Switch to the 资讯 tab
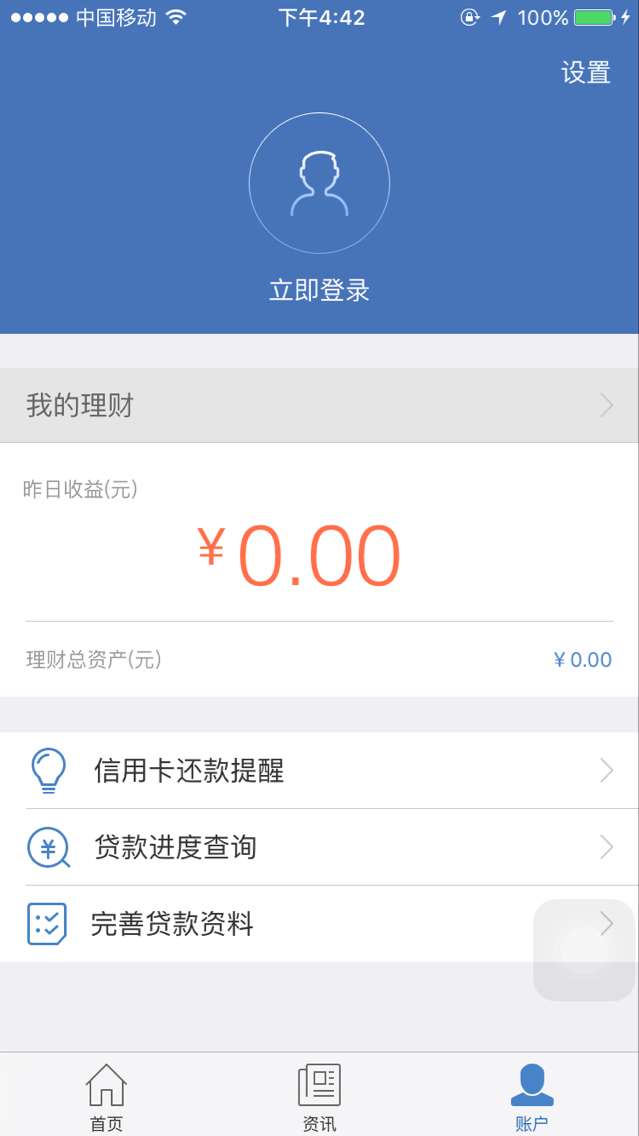This screenshot has height=1136, width=639. coord(320,1095)
